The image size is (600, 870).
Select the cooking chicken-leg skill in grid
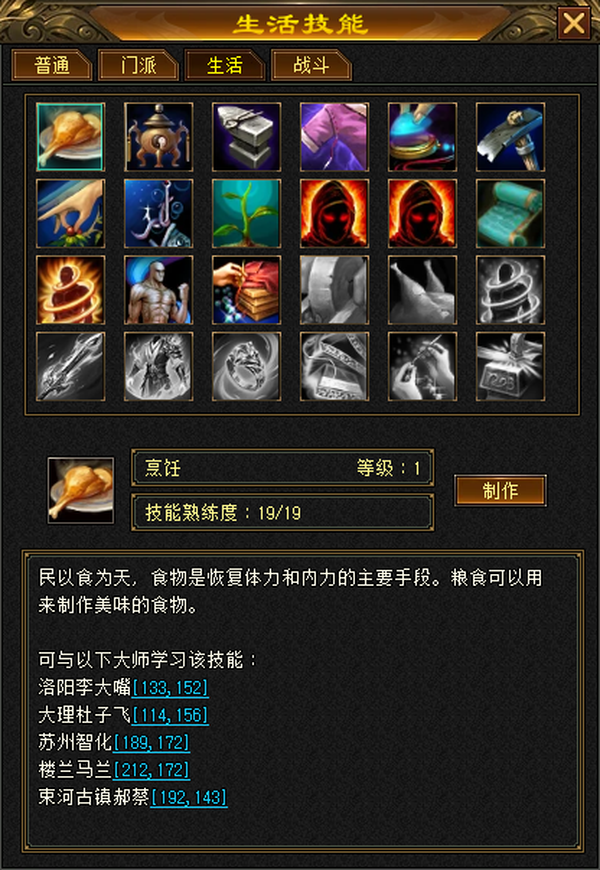click(x=70, y=136)
